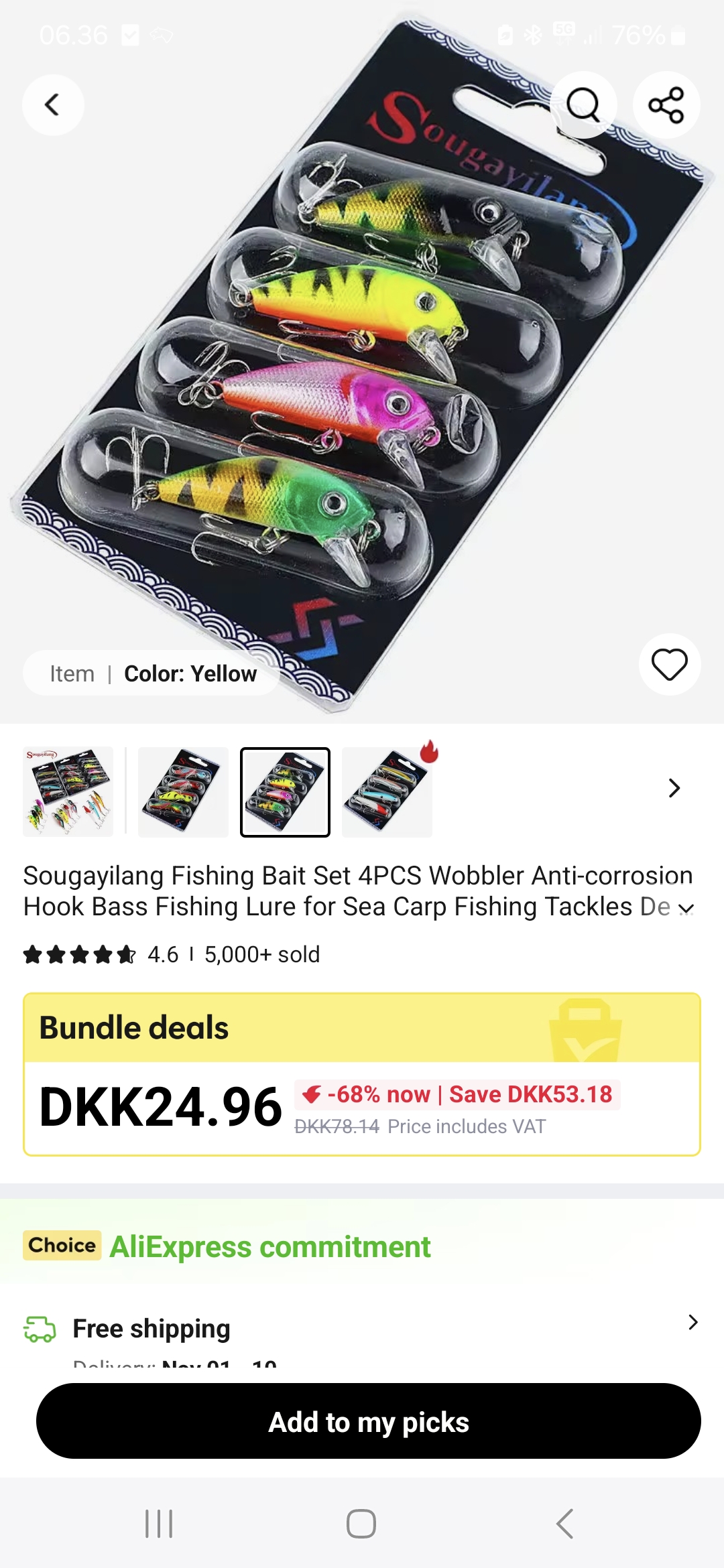Add item to wishlist via heart icon
Screen dimensions: 724x1568
tap(670, 663)
